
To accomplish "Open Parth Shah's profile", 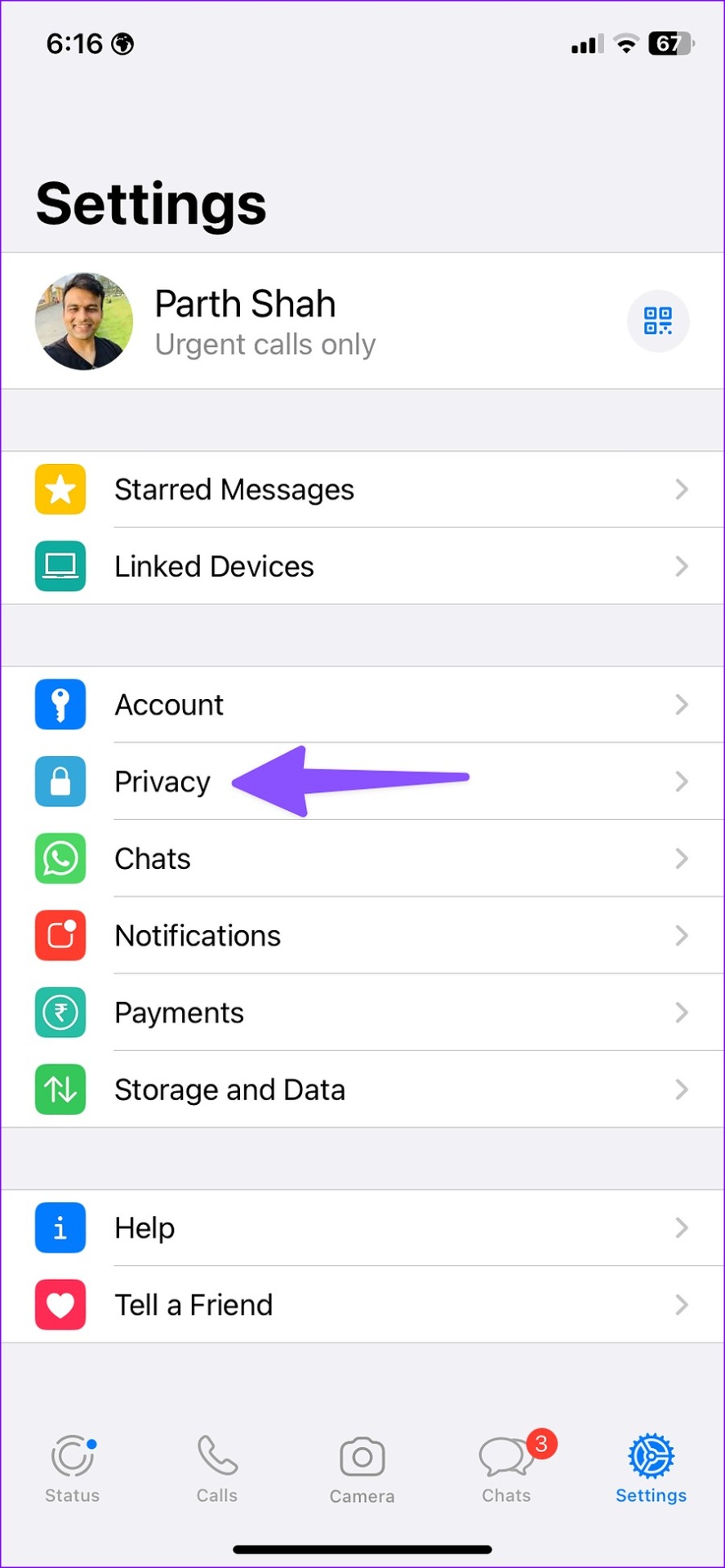I will 362,321.
